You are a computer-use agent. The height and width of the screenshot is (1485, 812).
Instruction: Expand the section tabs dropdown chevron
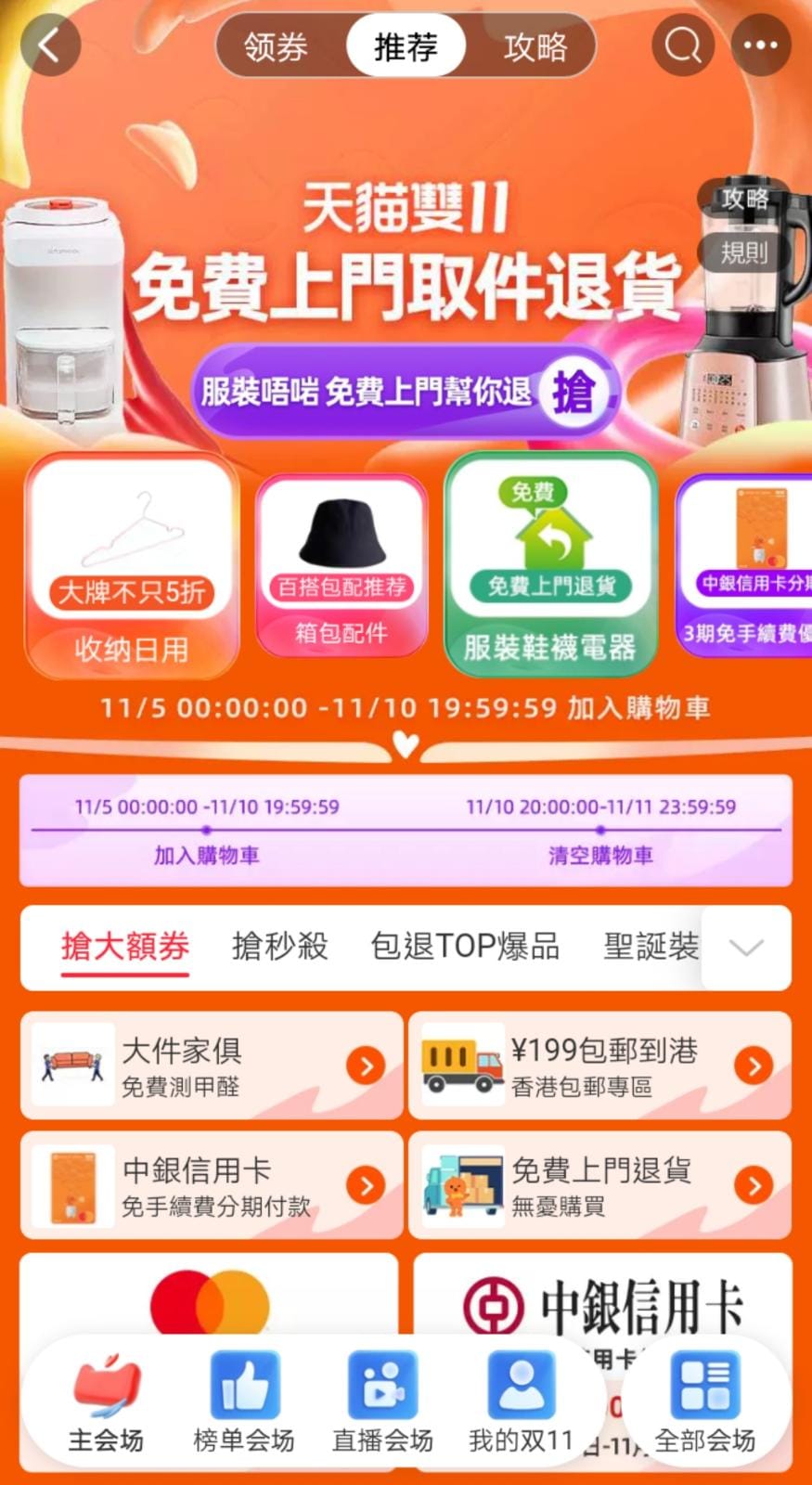746,948
